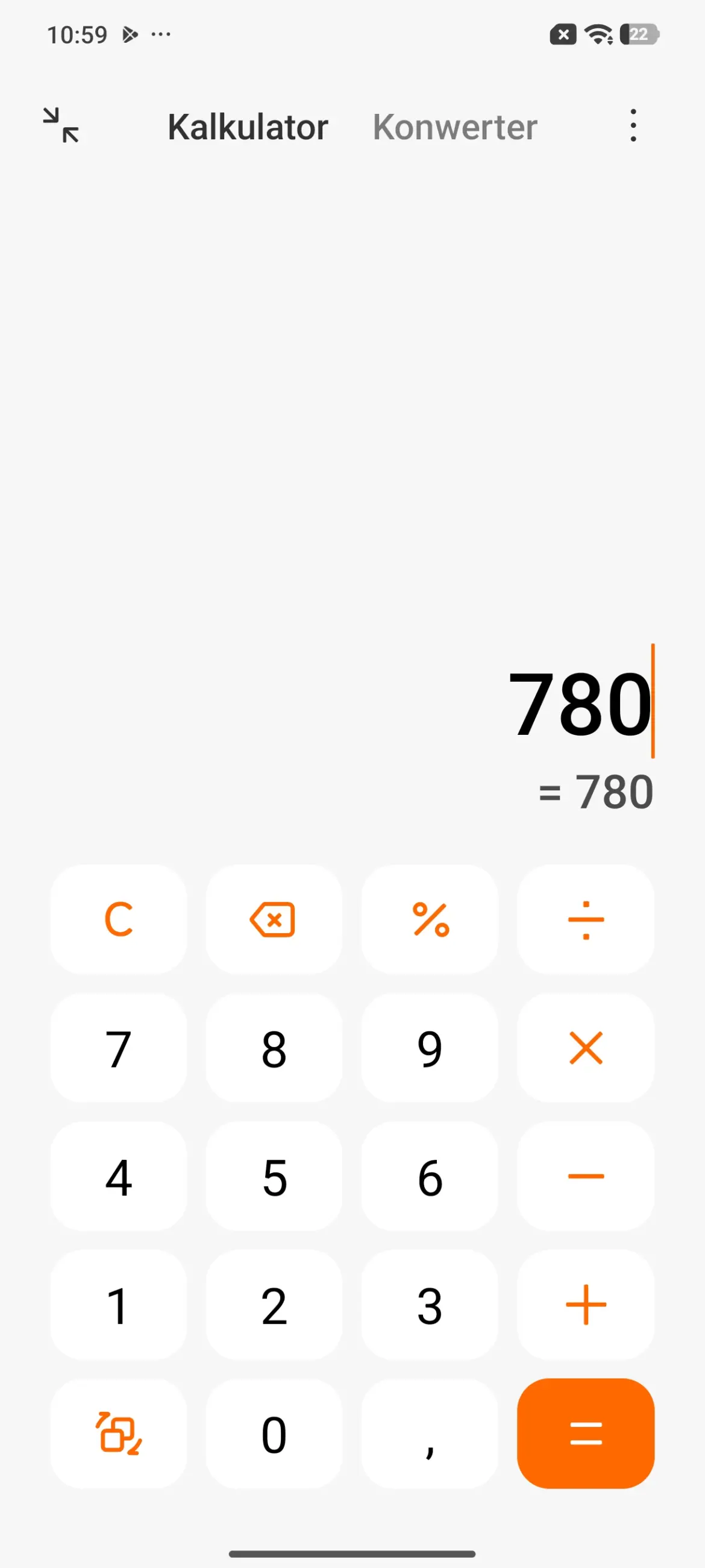Add with the plus key

point(586,1305)
